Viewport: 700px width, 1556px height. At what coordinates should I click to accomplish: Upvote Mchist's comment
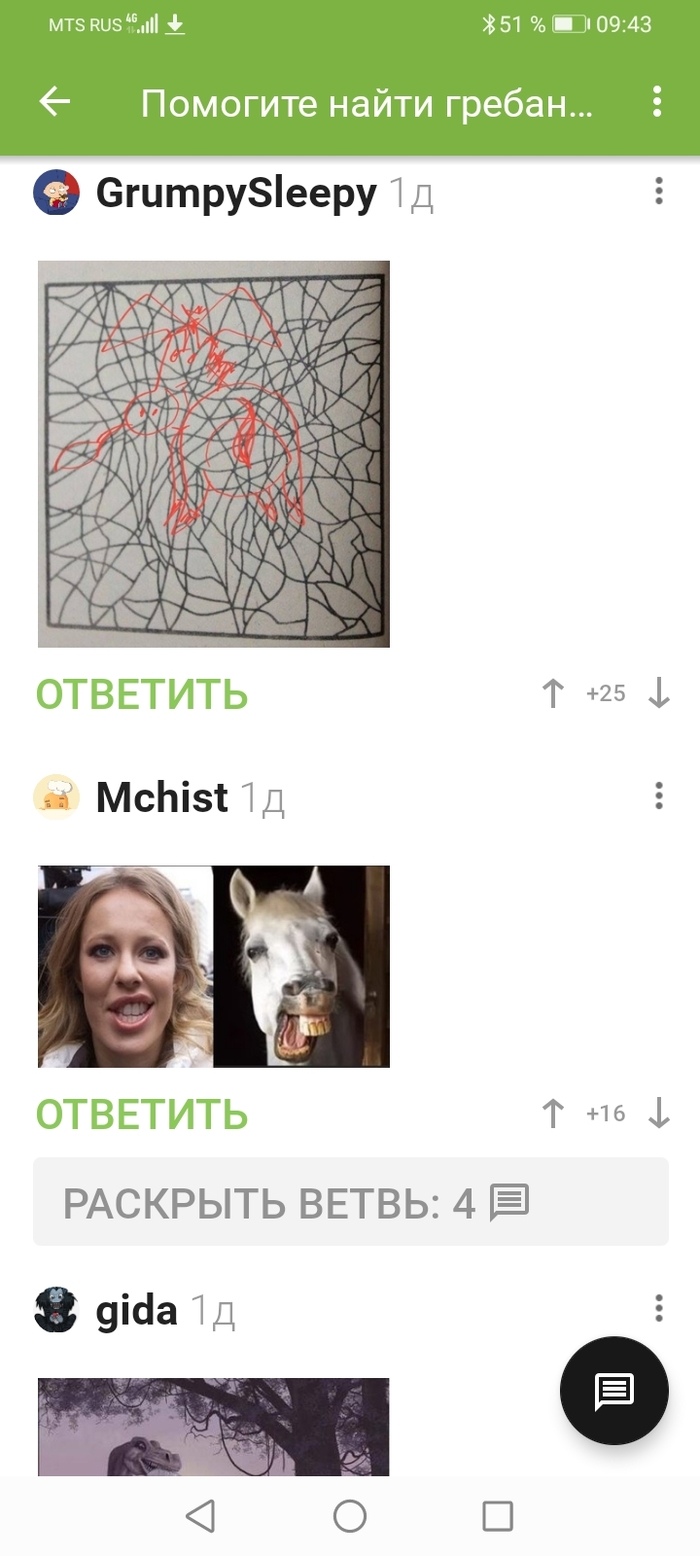553,1114
